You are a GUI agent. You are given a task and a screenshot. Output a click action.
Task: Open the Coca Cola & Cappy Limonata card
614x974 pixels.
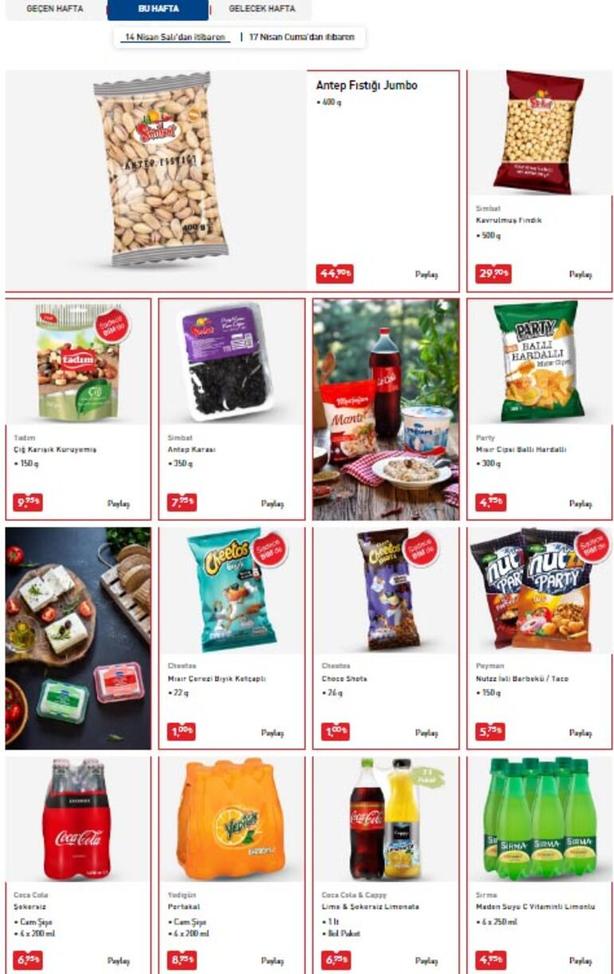(385, 822)
